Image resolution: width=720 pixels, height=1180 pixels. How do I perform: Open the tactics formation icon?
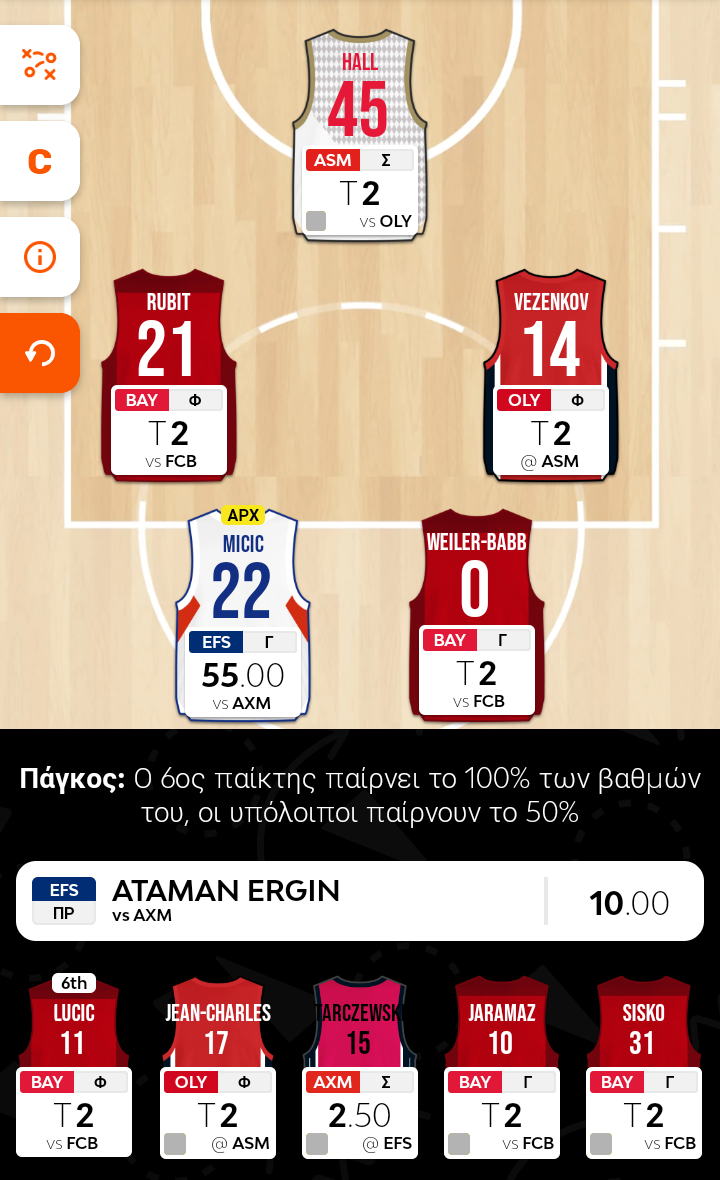tap(39, 65)
